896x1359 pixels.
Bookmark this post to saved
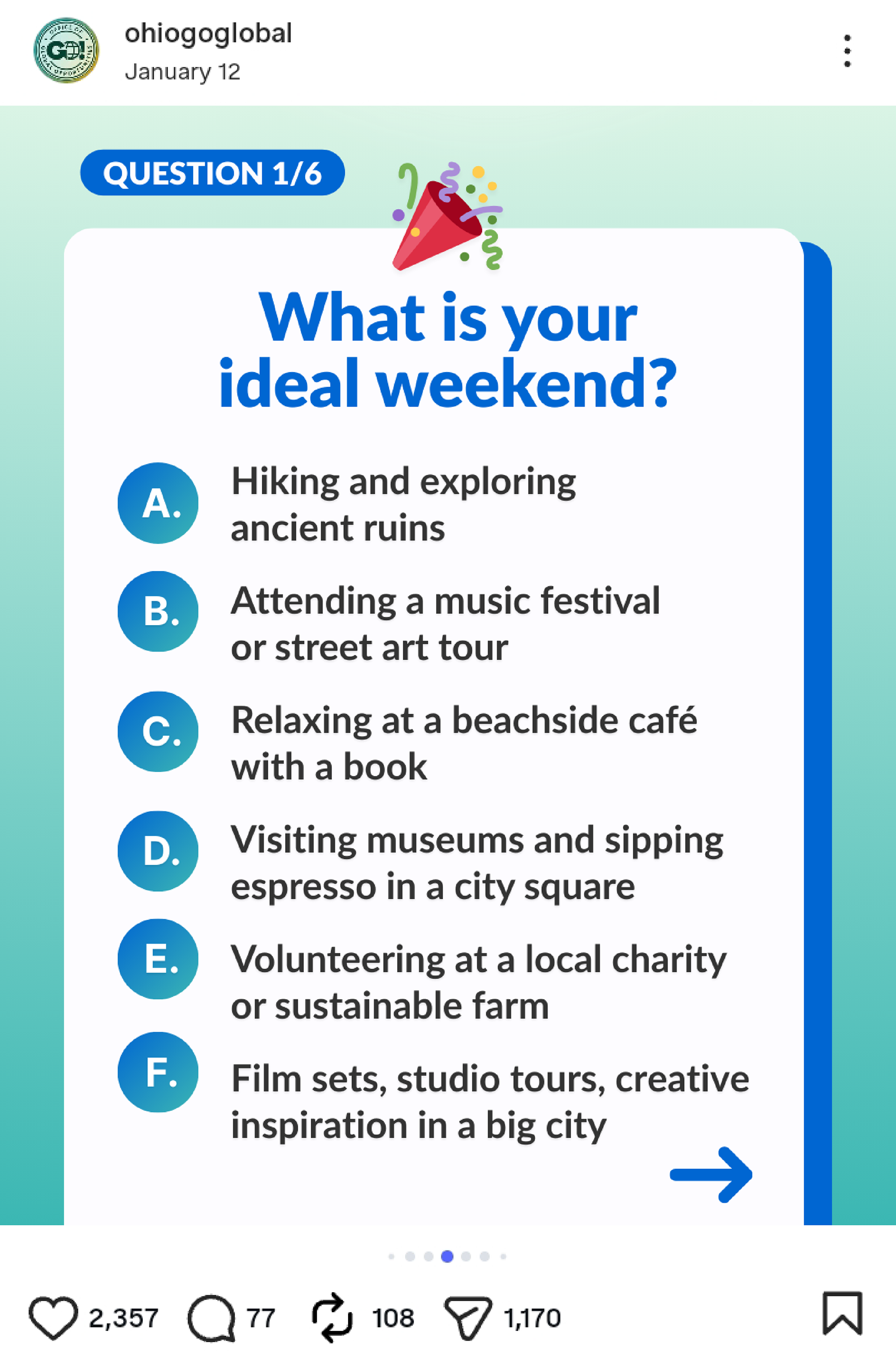pos(842,1313)
